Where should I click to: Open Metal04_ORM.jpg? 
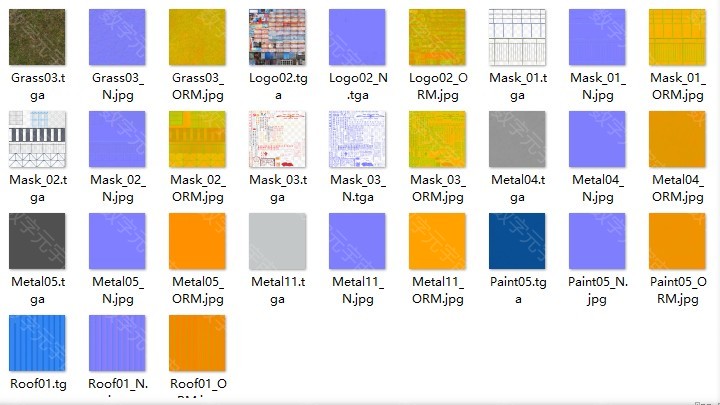(678, 140)
